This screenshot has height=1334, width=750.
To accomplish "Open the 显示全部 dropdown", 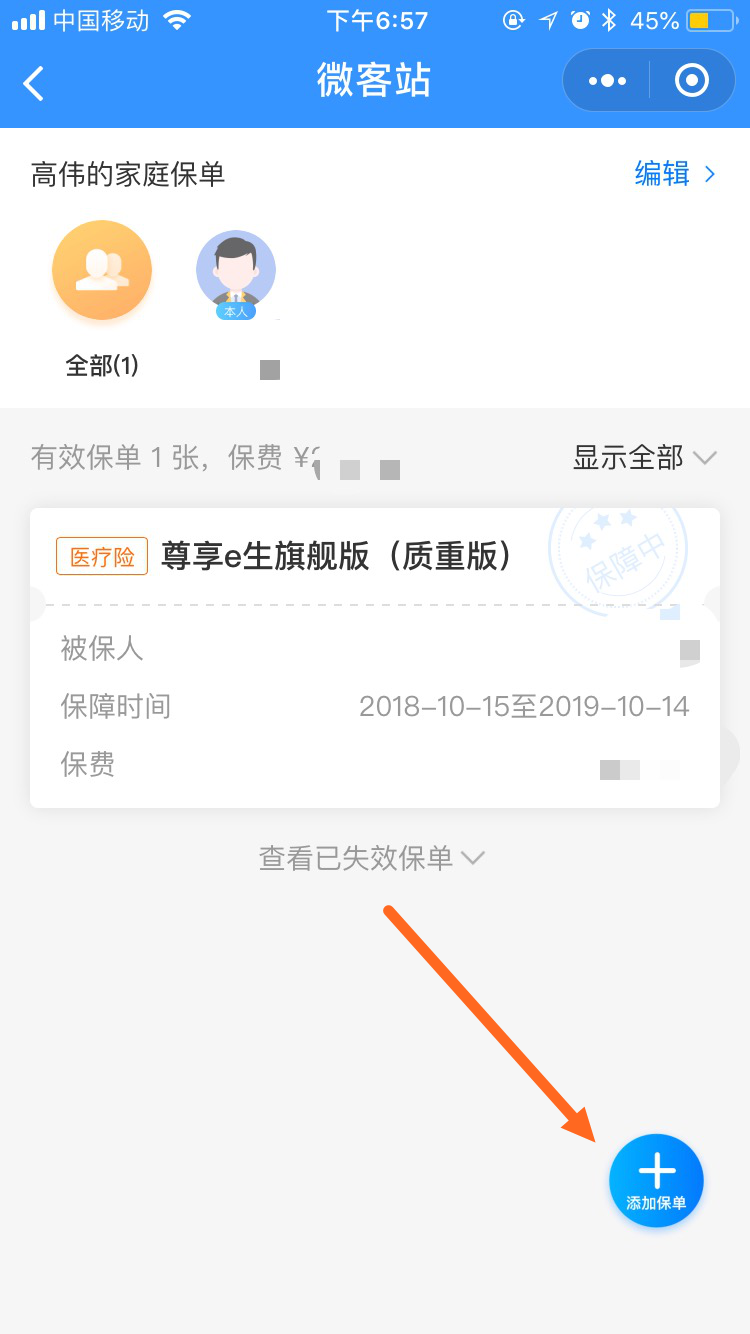I will coord(644,458).
